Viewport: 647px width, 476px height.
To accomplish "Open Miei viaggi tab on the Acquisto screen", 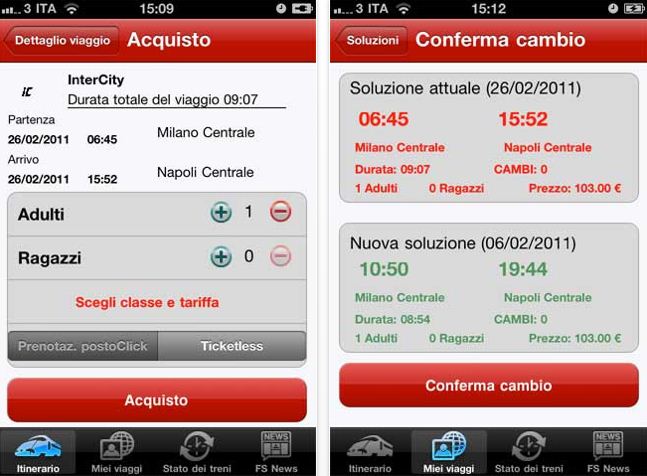I will (x=117, y=452).
